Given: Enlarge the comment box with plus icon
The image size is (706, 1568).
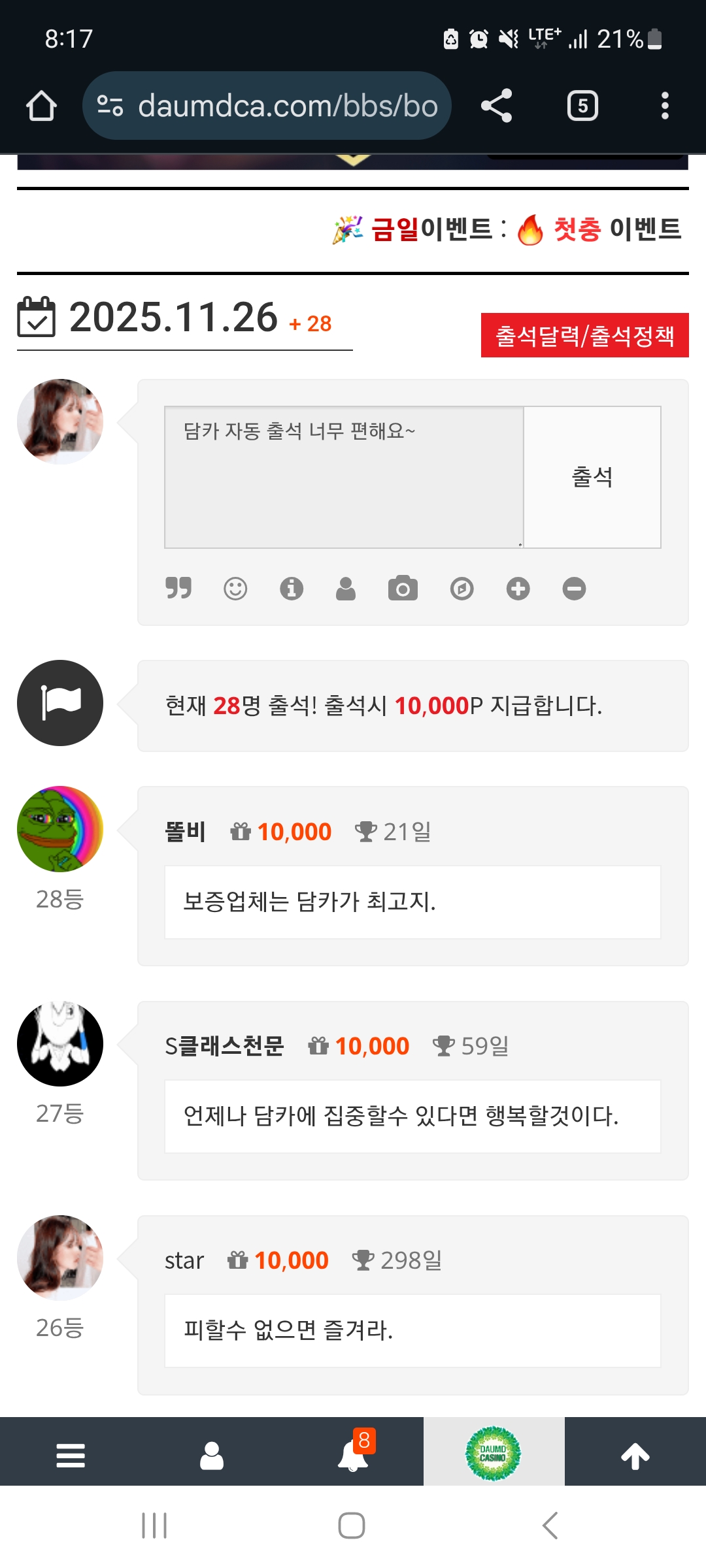Looking at the screenshot, I should coord(518,589).
